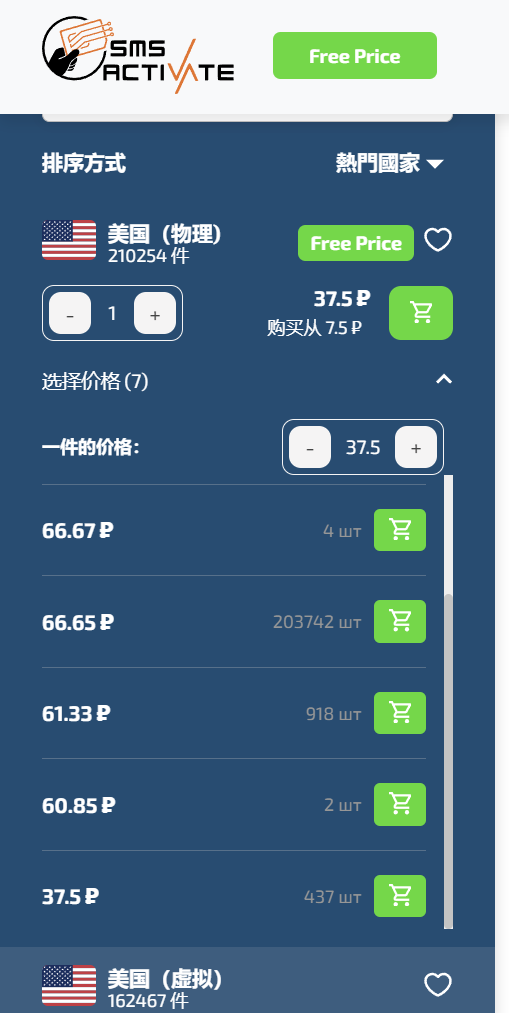The width and height of the screenshot is (509, 1013).
Task: Add the 66.67 ₽ offer to cart
Action: tap(400, 530)
